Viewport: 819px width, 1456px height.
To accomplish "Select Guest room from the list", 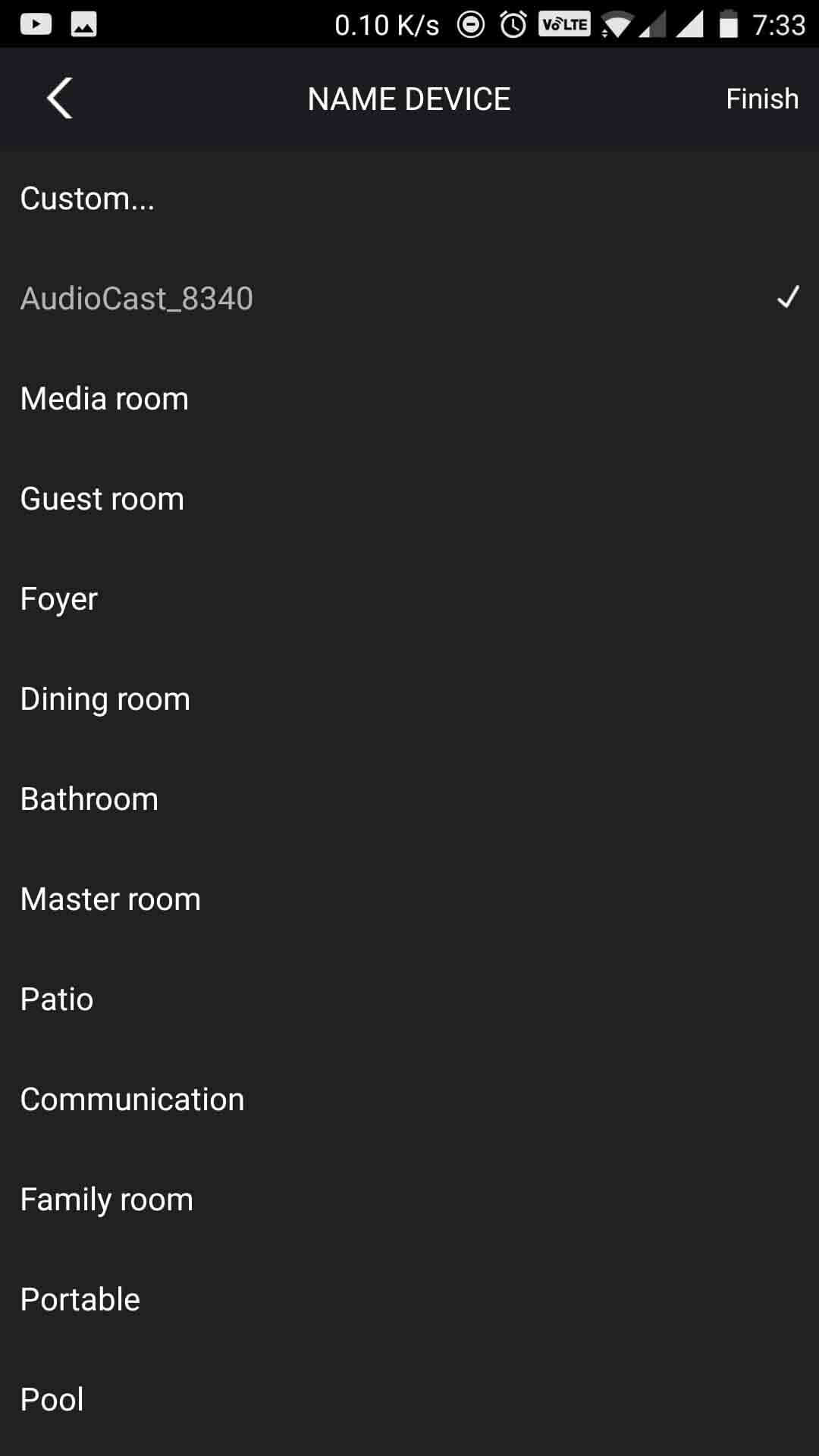I will point(102,499).
